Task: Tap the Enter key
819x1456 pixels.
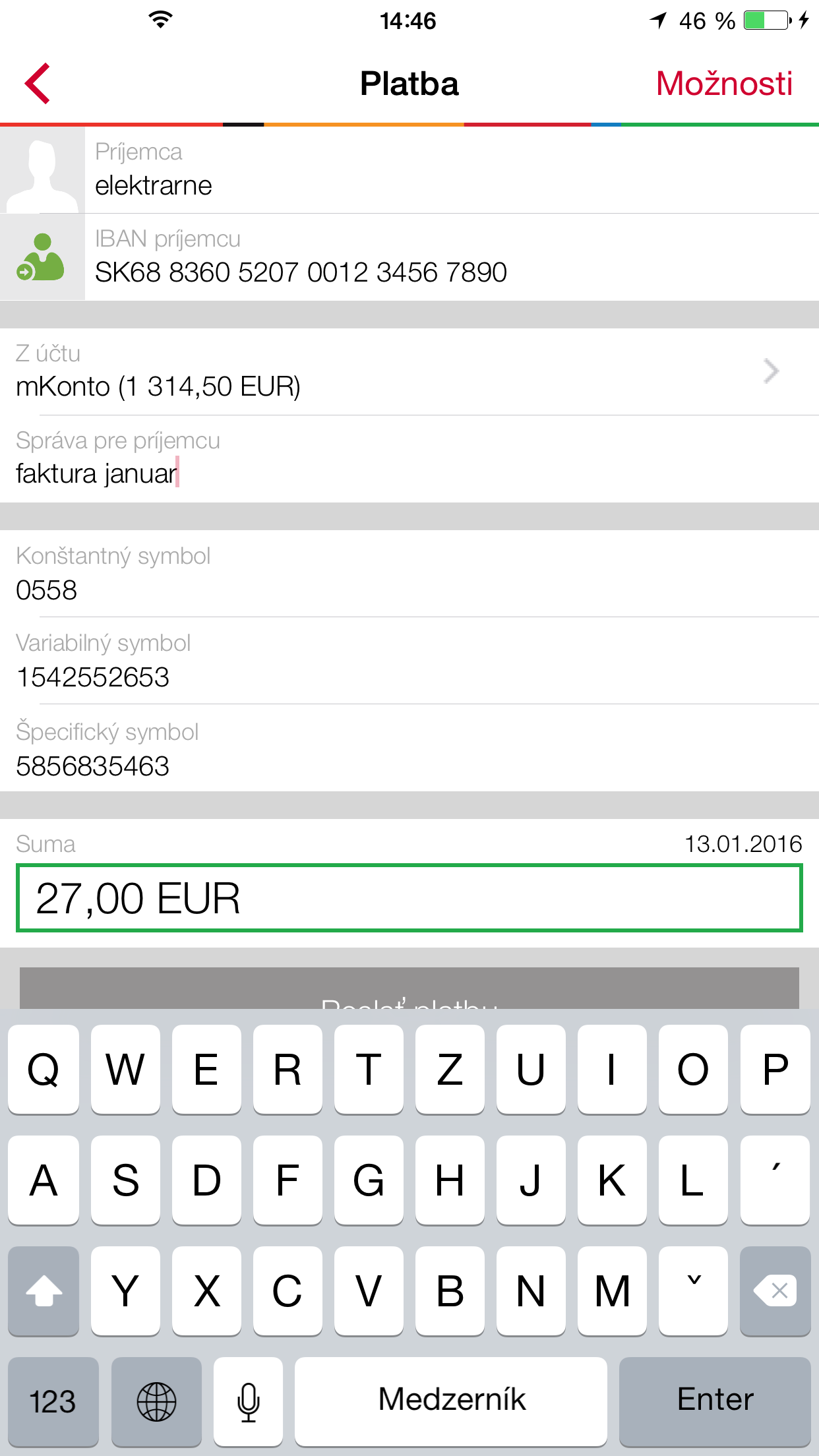Action: (x=715, y=1401)
